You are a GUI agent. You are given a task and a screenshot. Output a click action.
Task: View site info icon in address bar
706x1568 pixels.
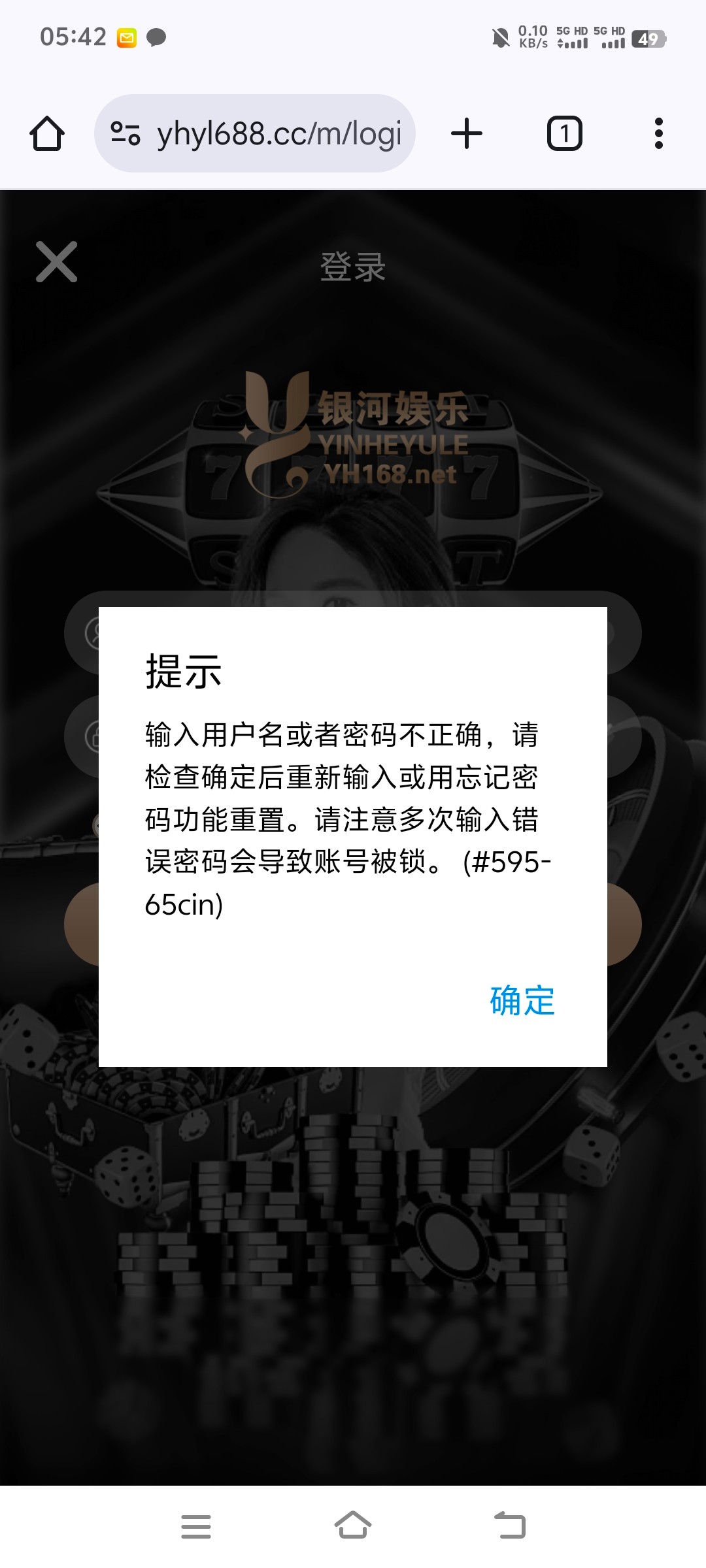tap(126, 134)
